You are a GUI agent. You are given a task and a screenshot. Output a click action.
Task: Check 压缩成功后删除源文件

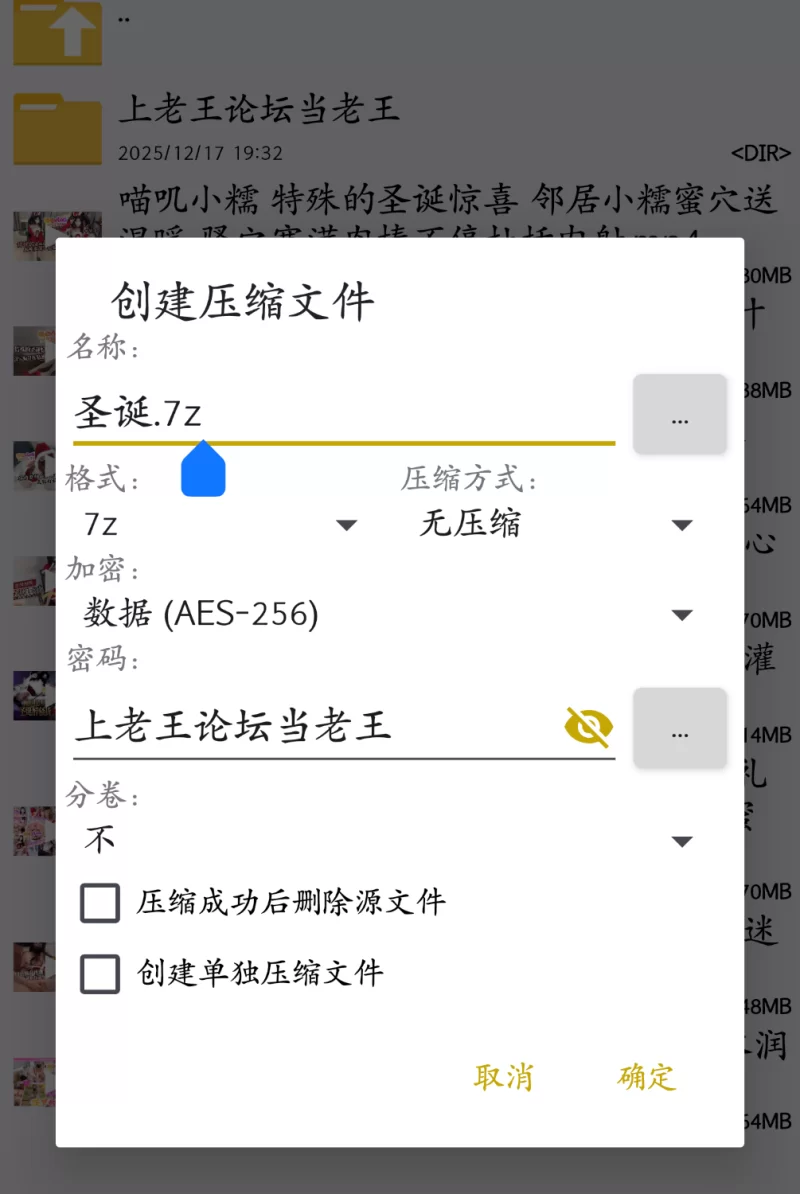(100, 903)
